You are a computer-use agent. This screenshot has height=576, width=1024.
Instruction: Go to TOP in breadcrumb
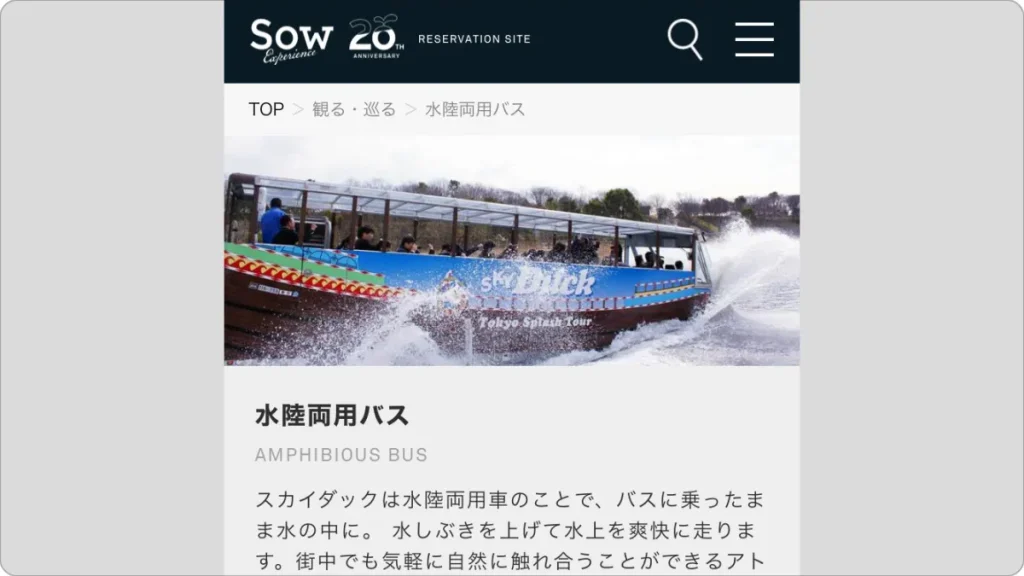pos(266,109)
